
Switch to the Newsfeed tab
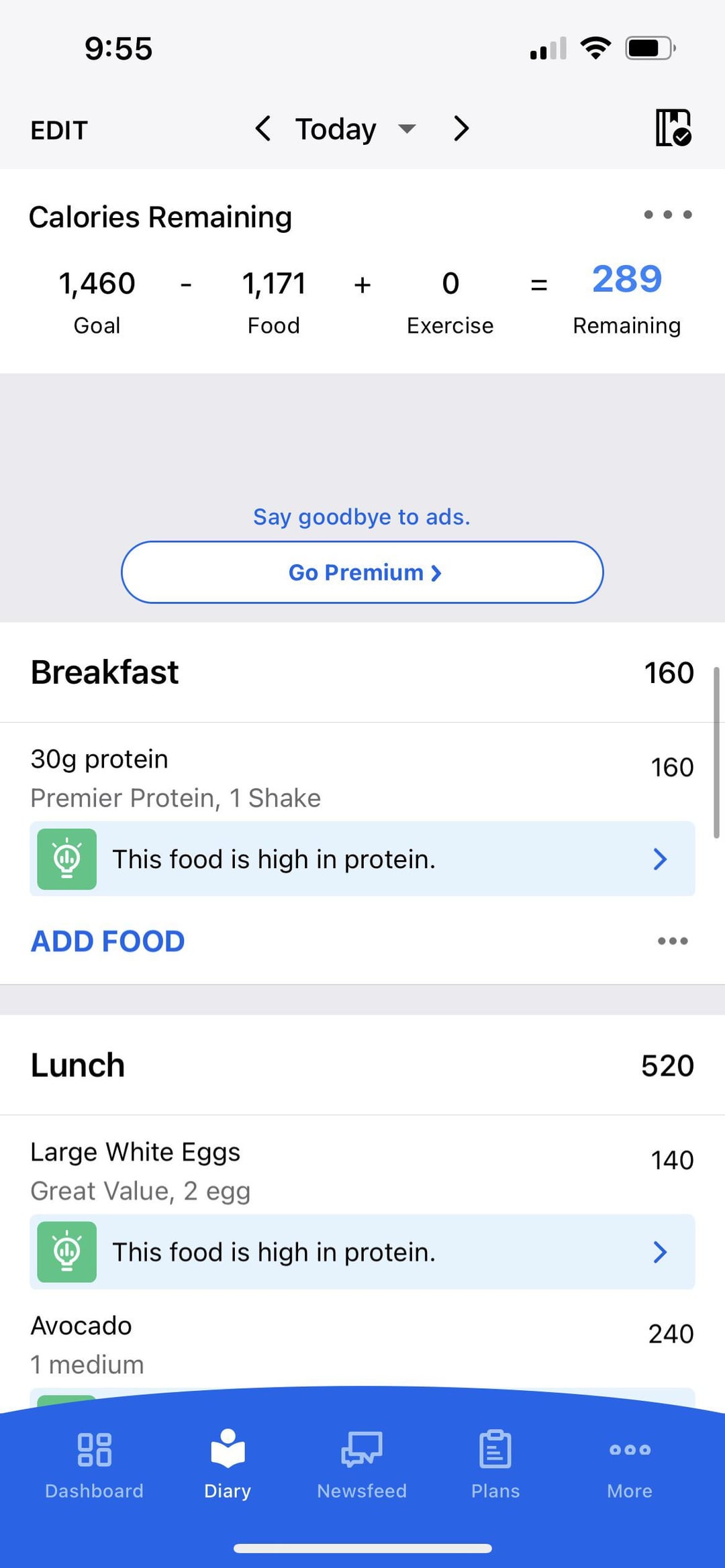point(362,1466)
